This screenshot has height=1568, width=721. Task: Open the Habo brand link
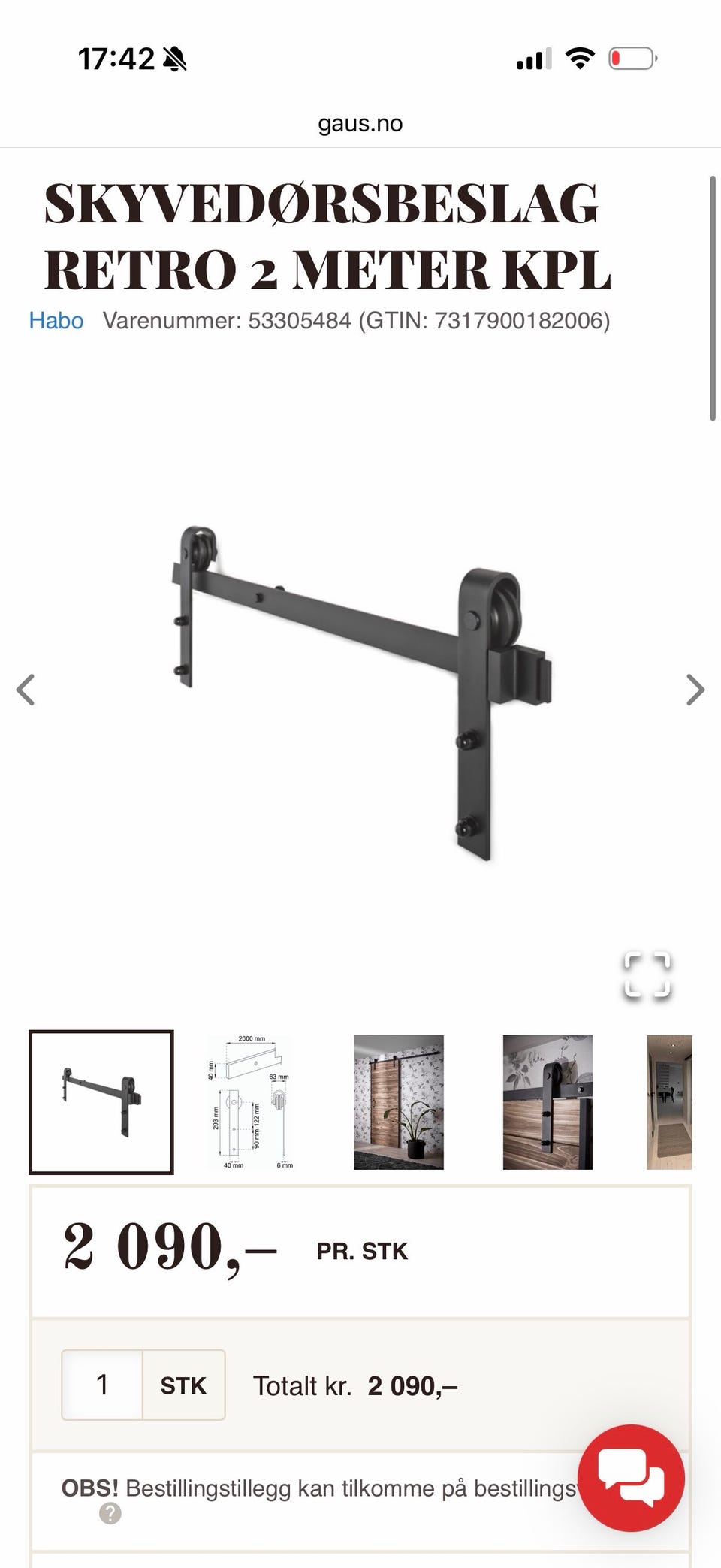pos(56,321)
